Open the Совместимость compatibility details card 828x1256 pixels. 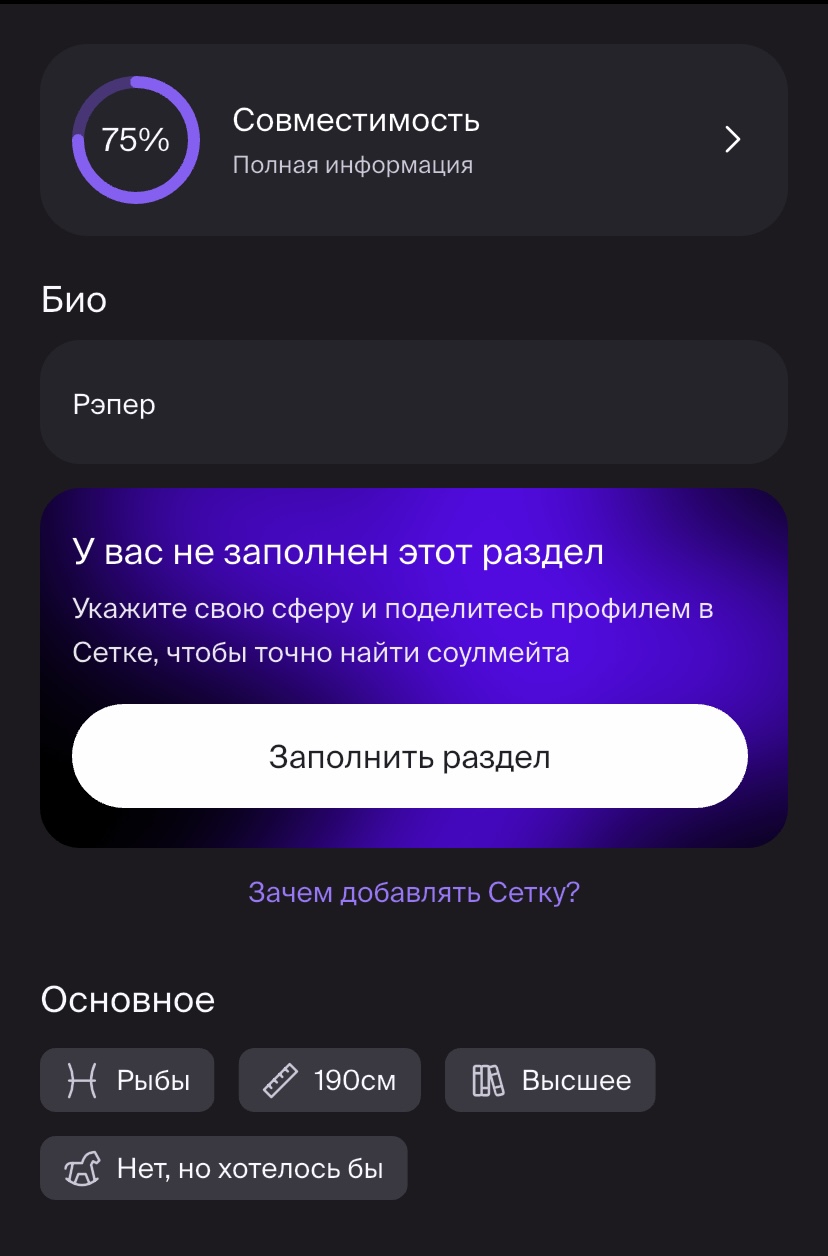413,140
